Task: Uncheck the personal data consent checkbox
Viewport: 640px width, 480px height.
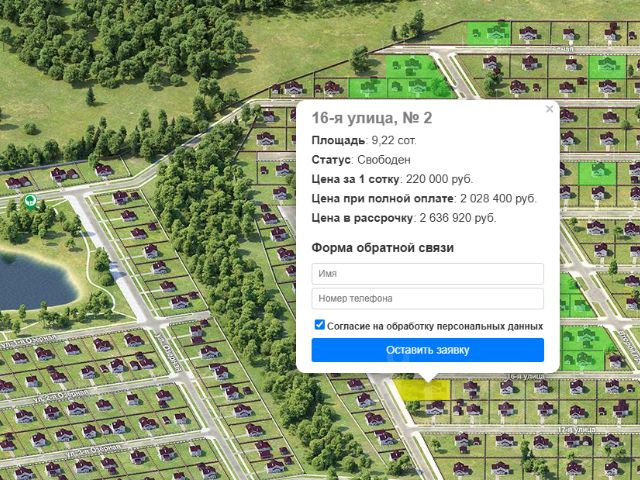Action: [x=320, y=325]
